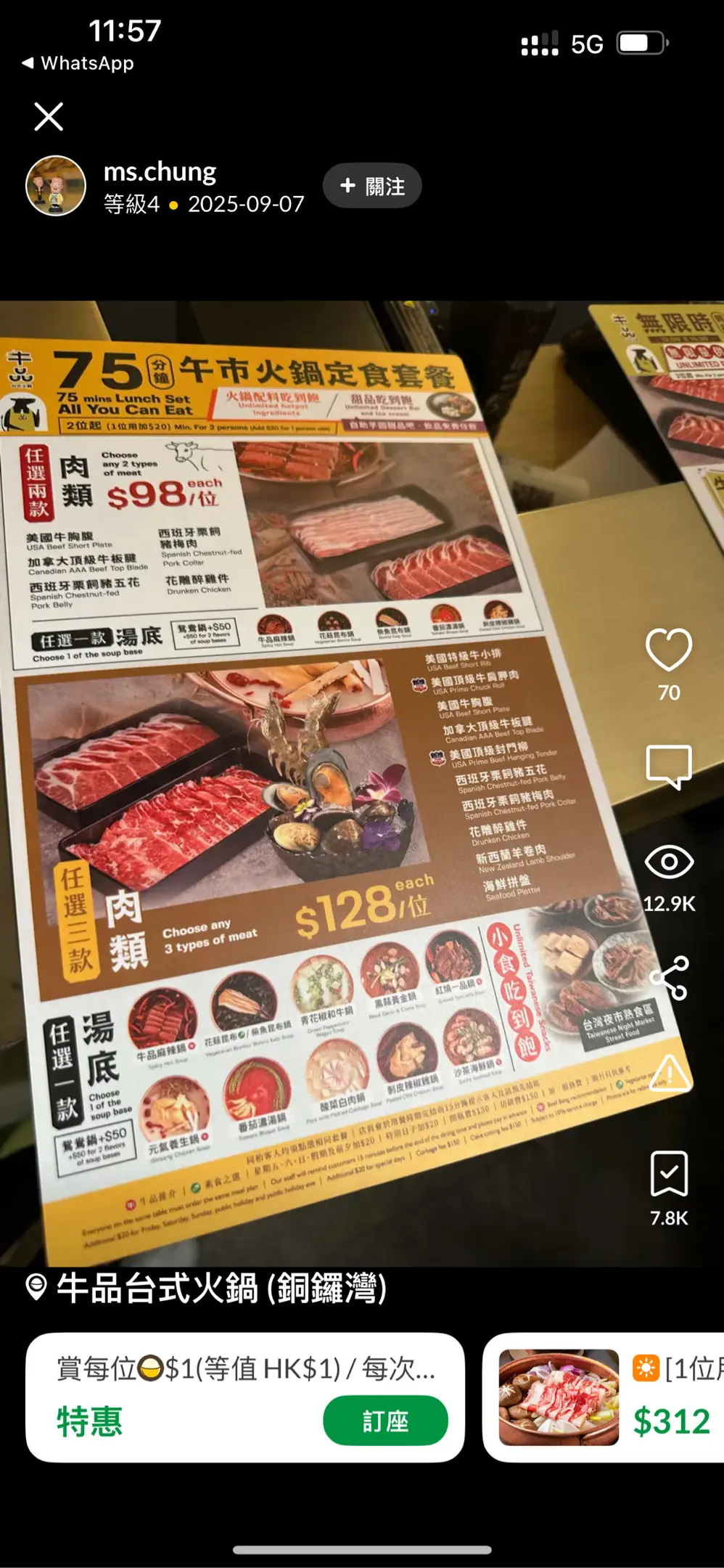Screen dimensions: 724x1568
Task: Share this photo
Action: pos(668,978)
